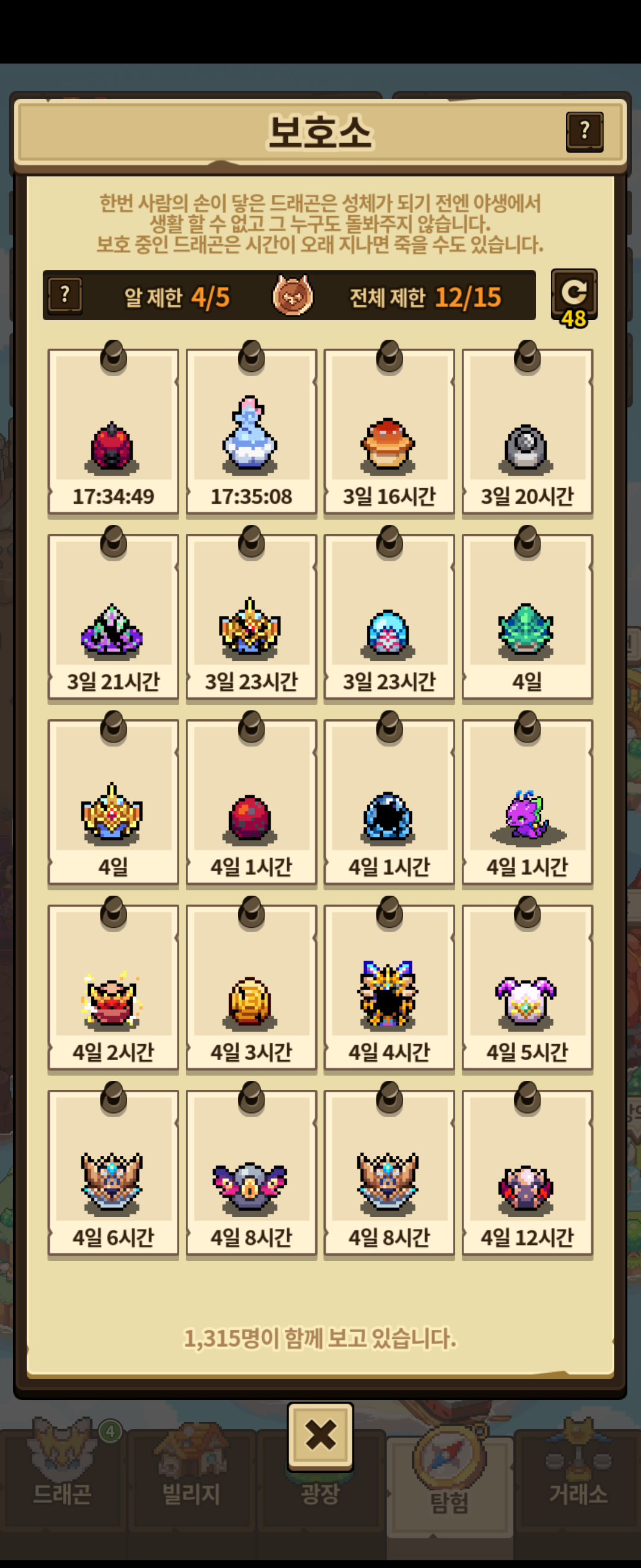Choose the pancake egg at 3일 16시간
The image size is (641, 1568).
[x=389, y=434]
